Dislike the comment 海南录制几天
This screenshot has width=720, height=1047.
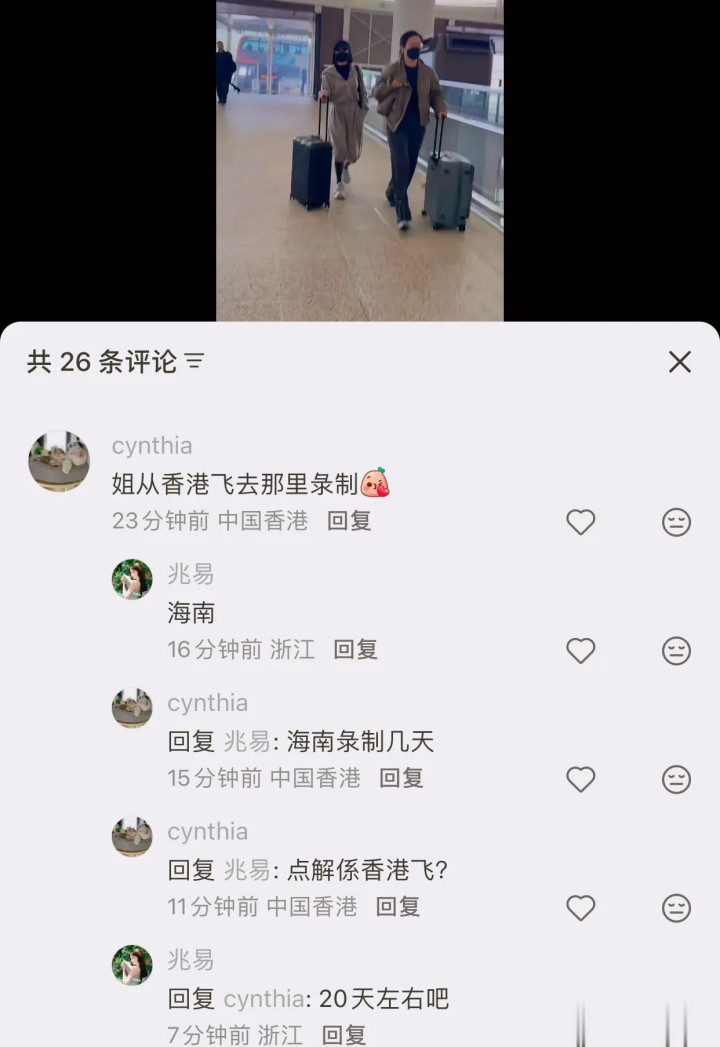pyautogui.click(x=677, y=779)
